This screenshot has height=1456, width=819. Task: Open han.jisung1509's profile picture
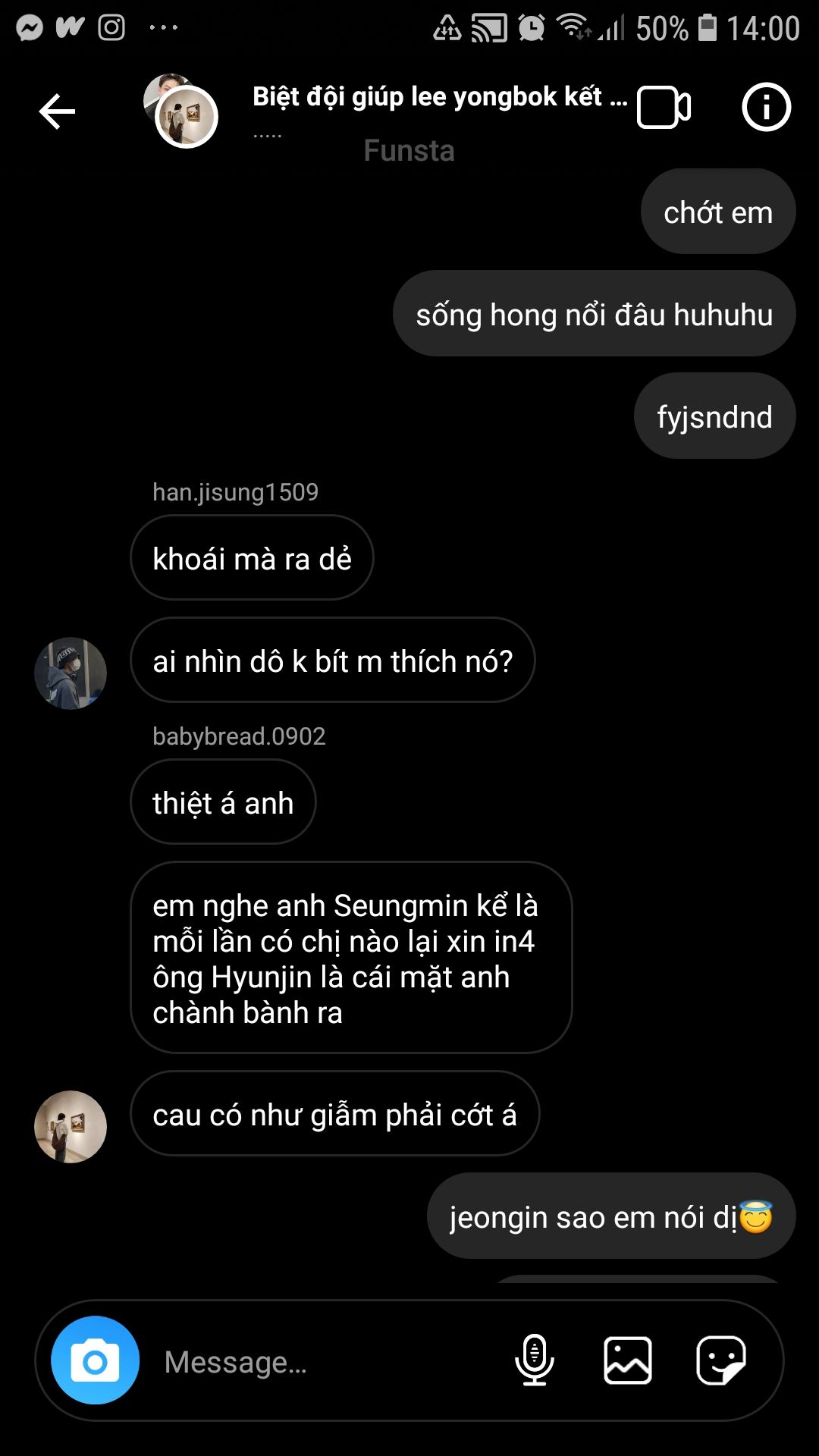coord(71,673)
